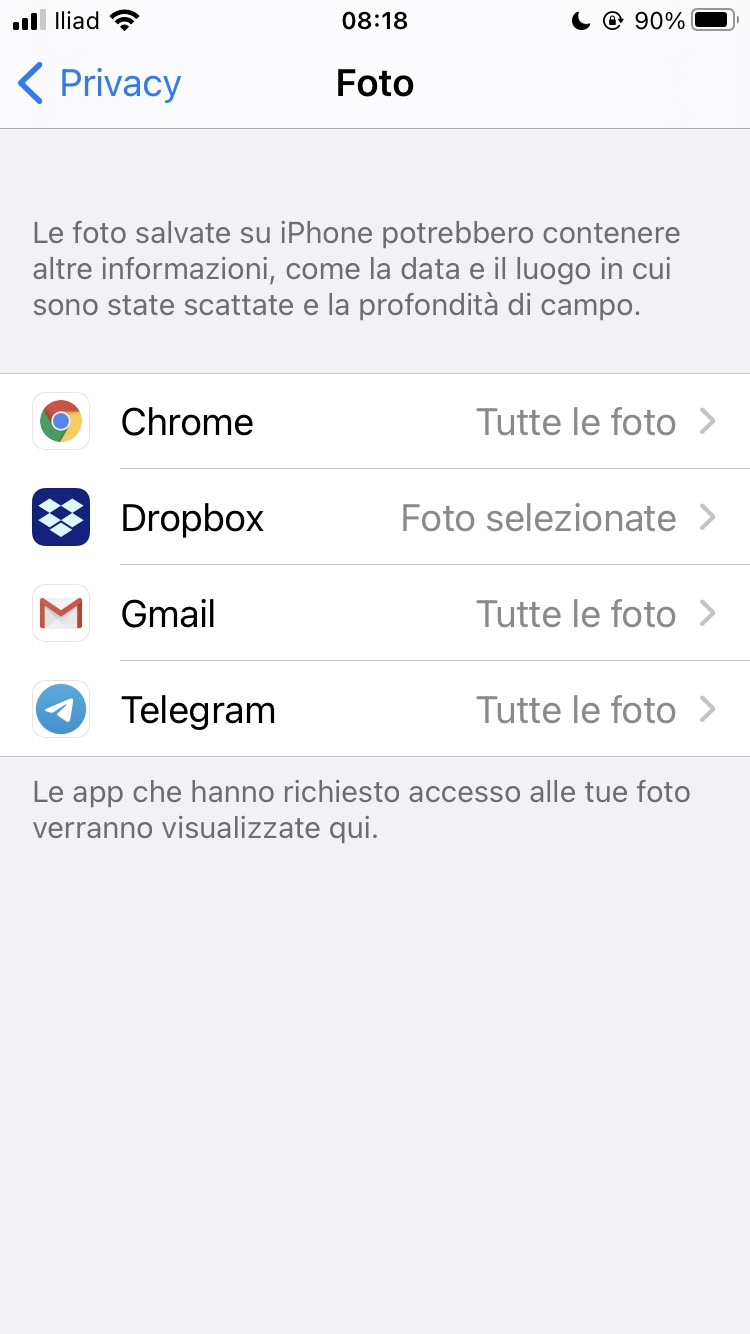
Task: Open Telegram photo access settings
Action: [375, 710]
